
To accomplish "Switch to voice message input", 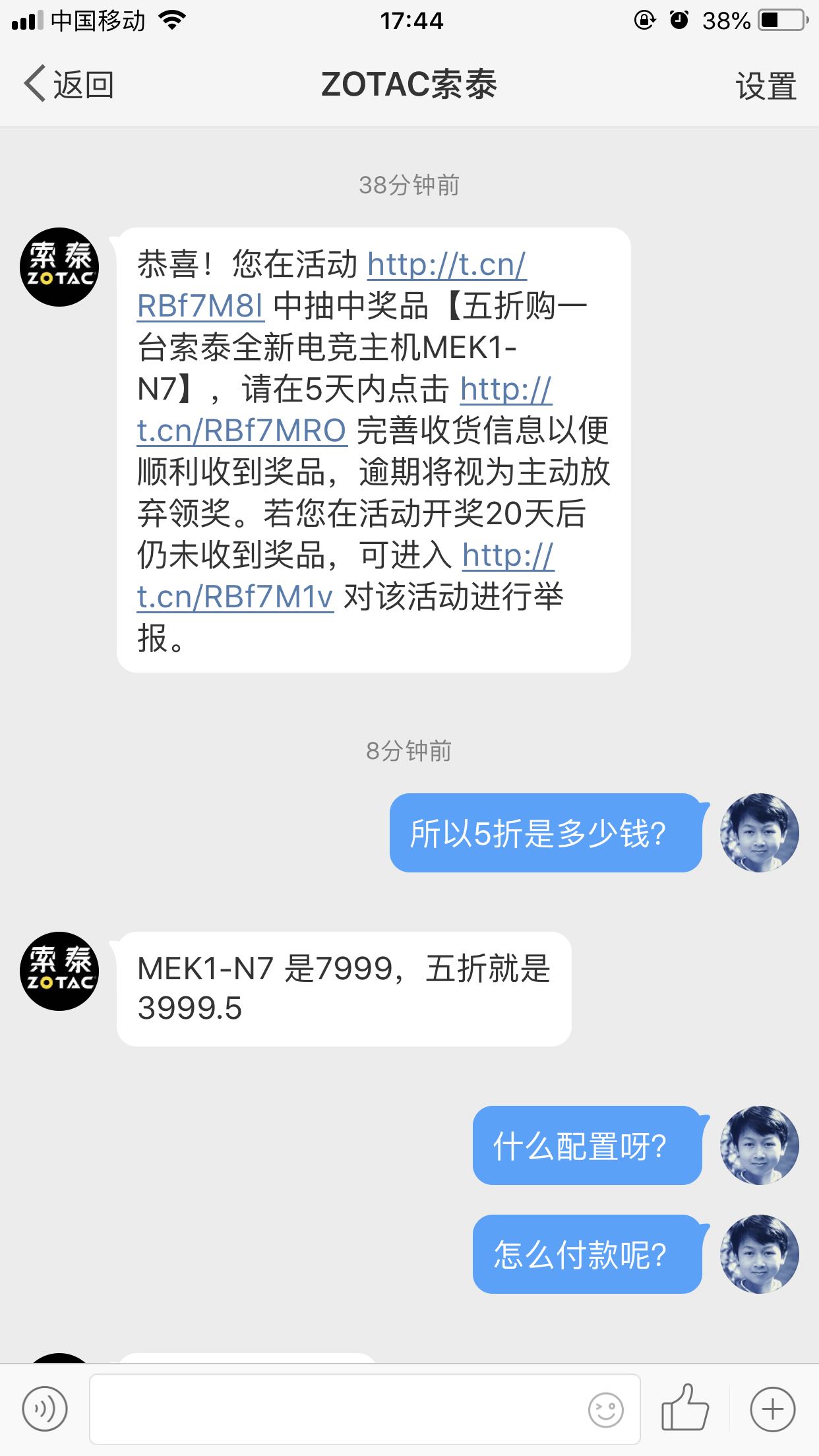I will pyautogui.click(x=45, y=1409).
